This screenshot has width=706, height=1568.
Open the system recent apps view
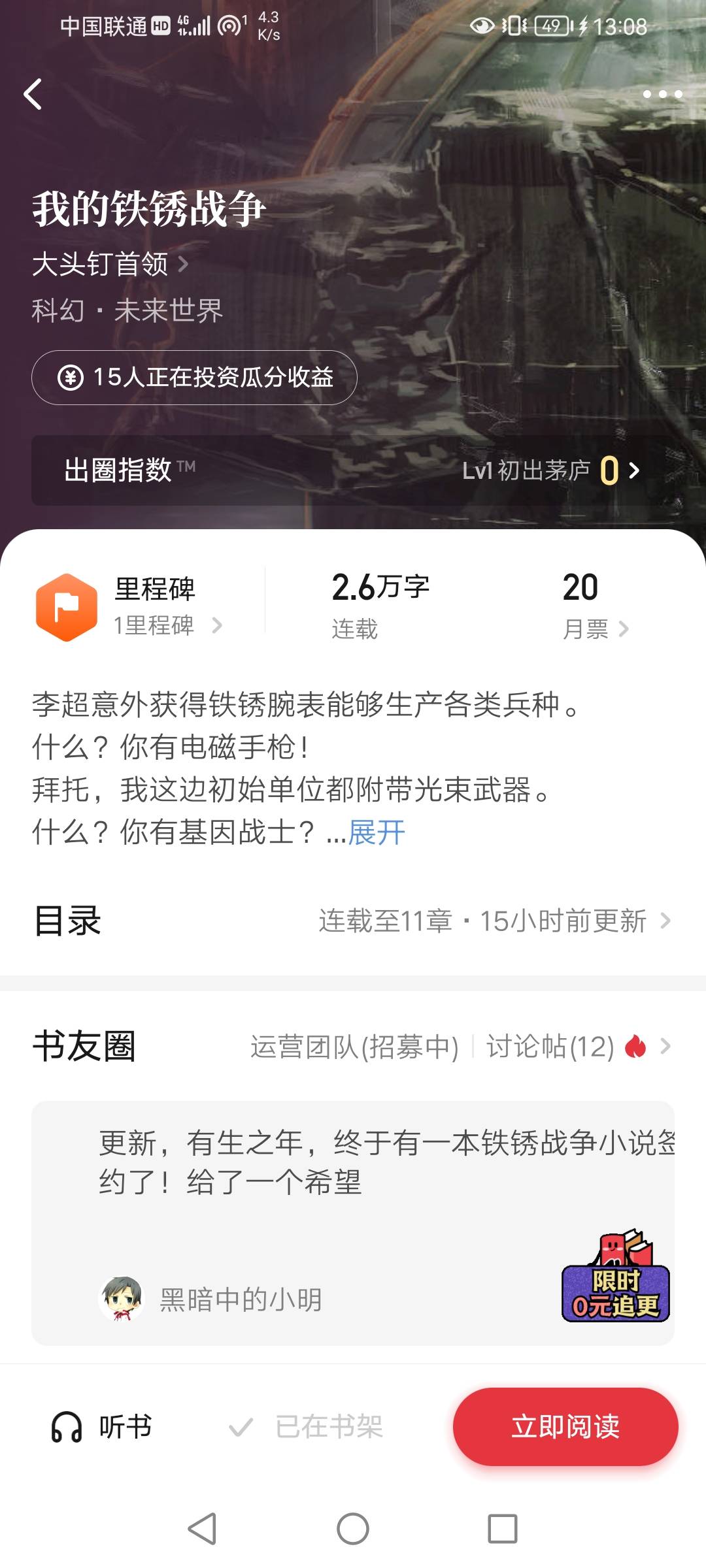[x=502, y=1529]
